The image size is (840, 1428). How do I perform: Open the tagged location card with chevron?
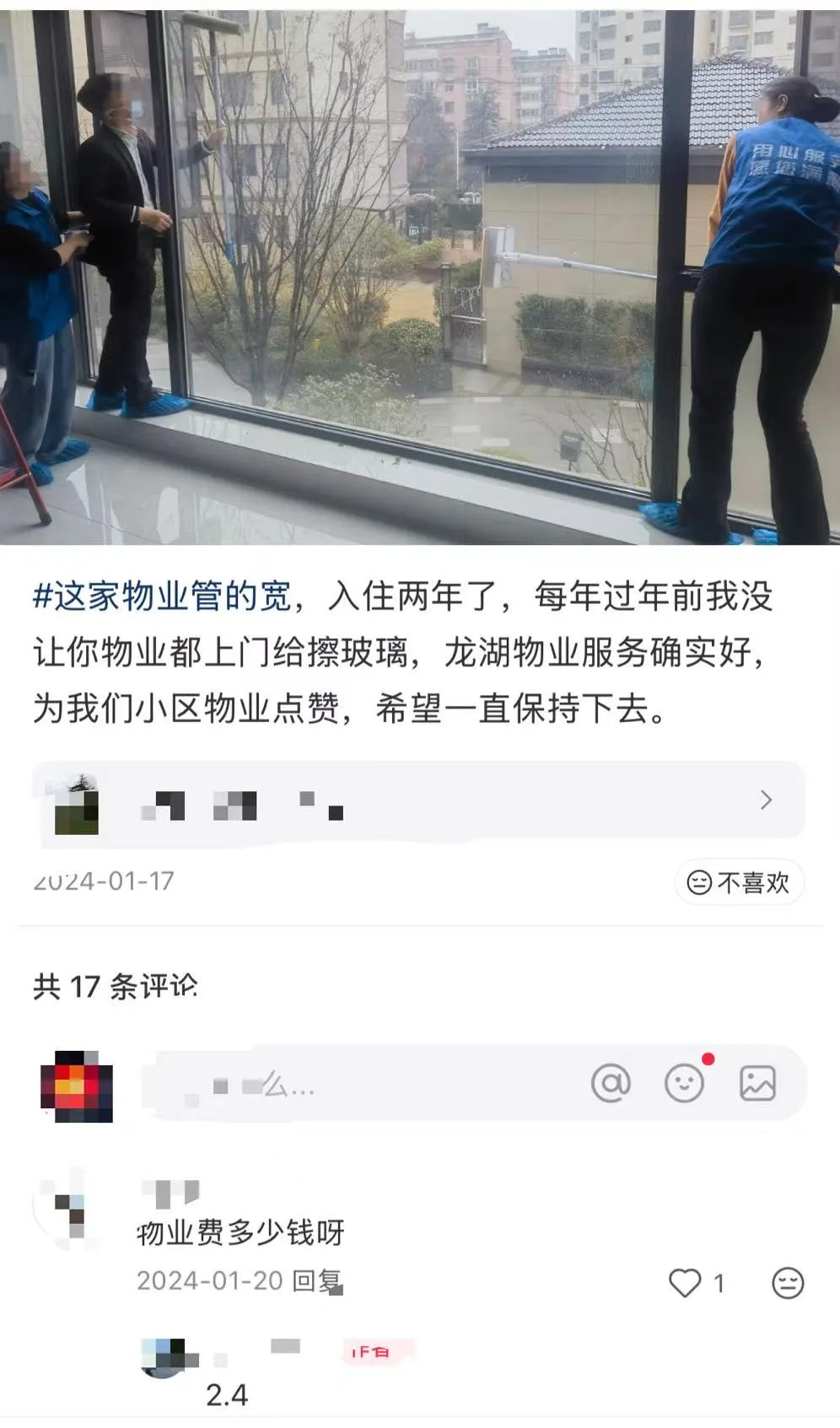(x=418, y=800)
